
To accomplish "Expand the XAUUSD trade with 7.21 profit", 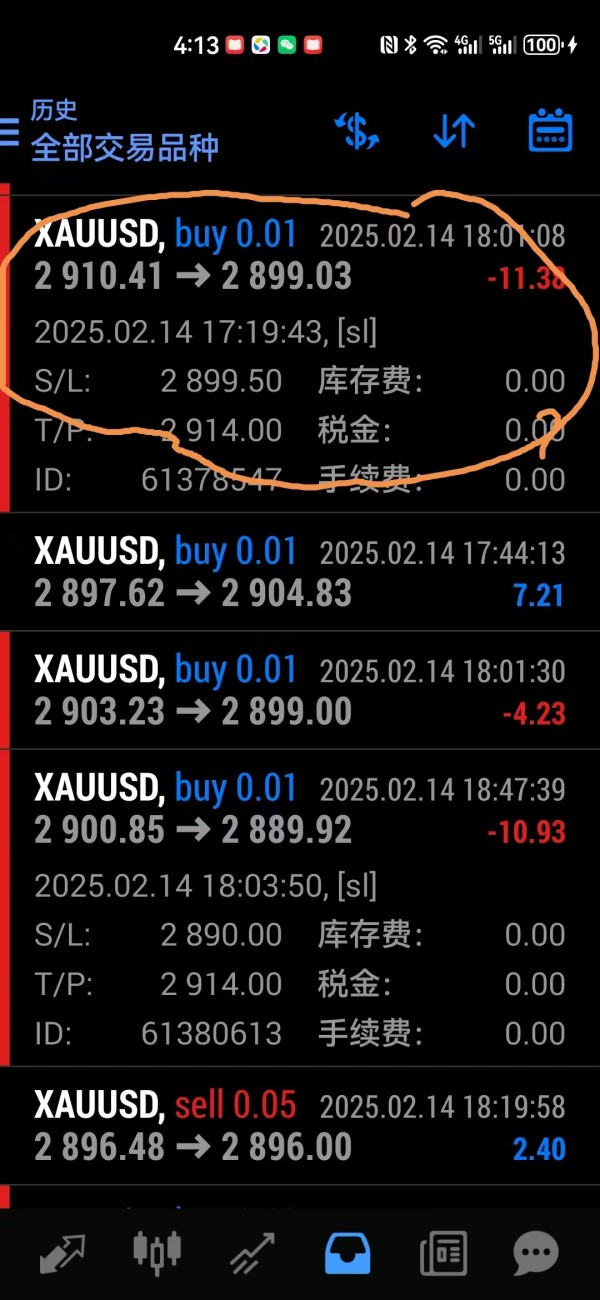I will point(300,572).
